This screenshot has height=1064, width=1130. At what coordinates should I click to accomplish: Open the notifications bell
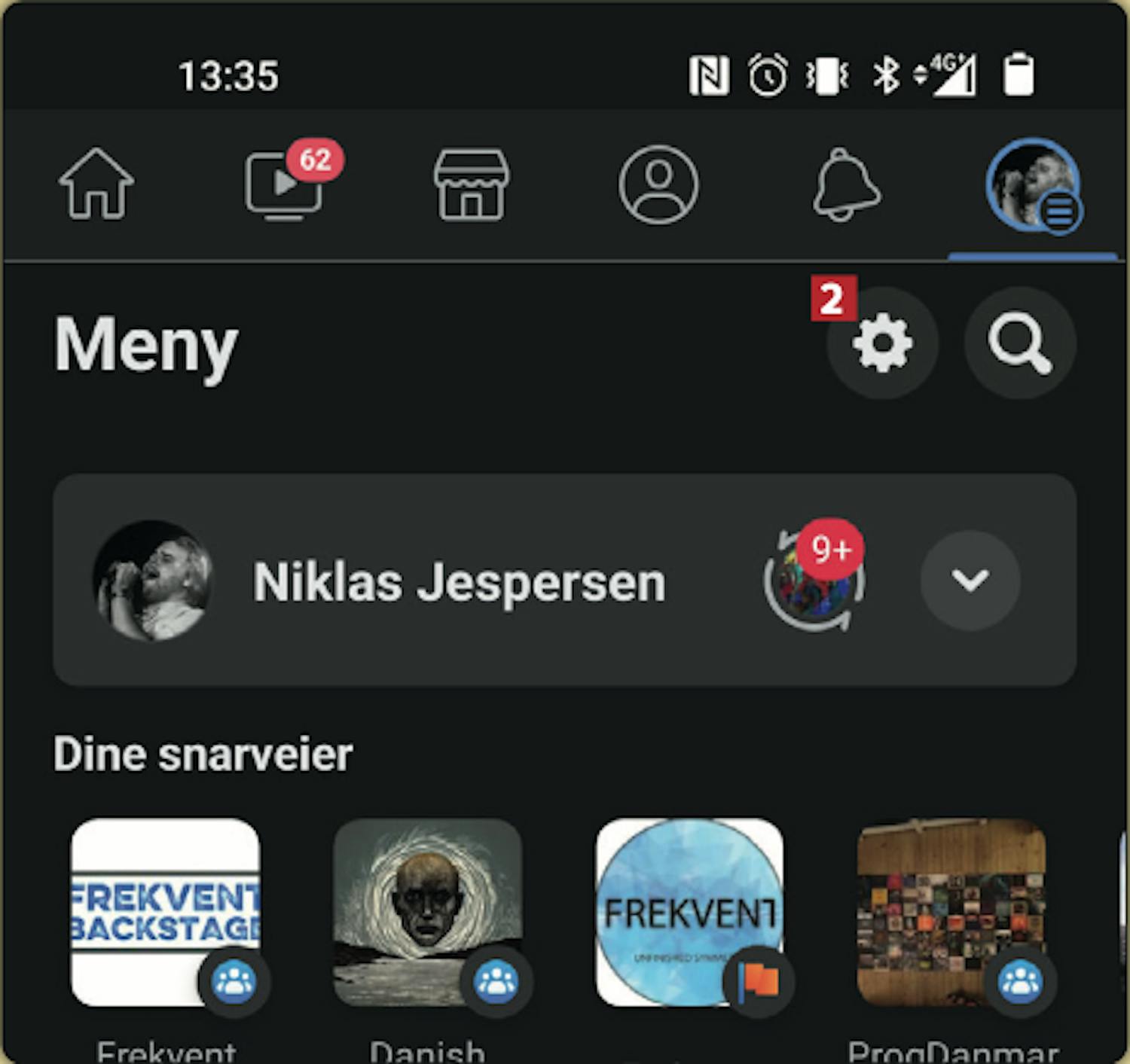pos(846,185)
